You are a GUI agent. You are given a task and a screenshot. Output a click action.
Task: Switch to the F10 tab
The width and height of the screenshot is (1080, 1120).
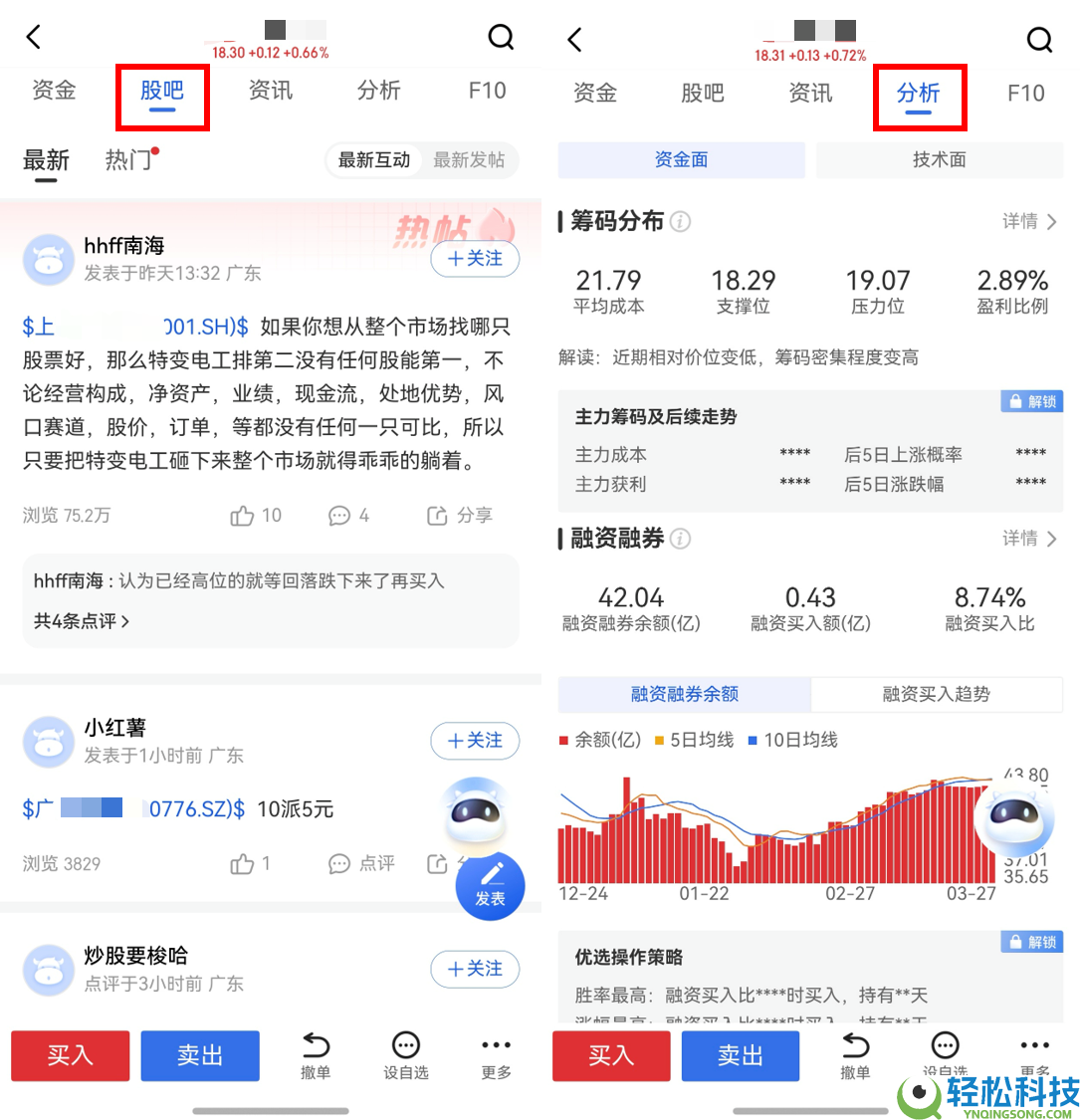tap(487, 90)
